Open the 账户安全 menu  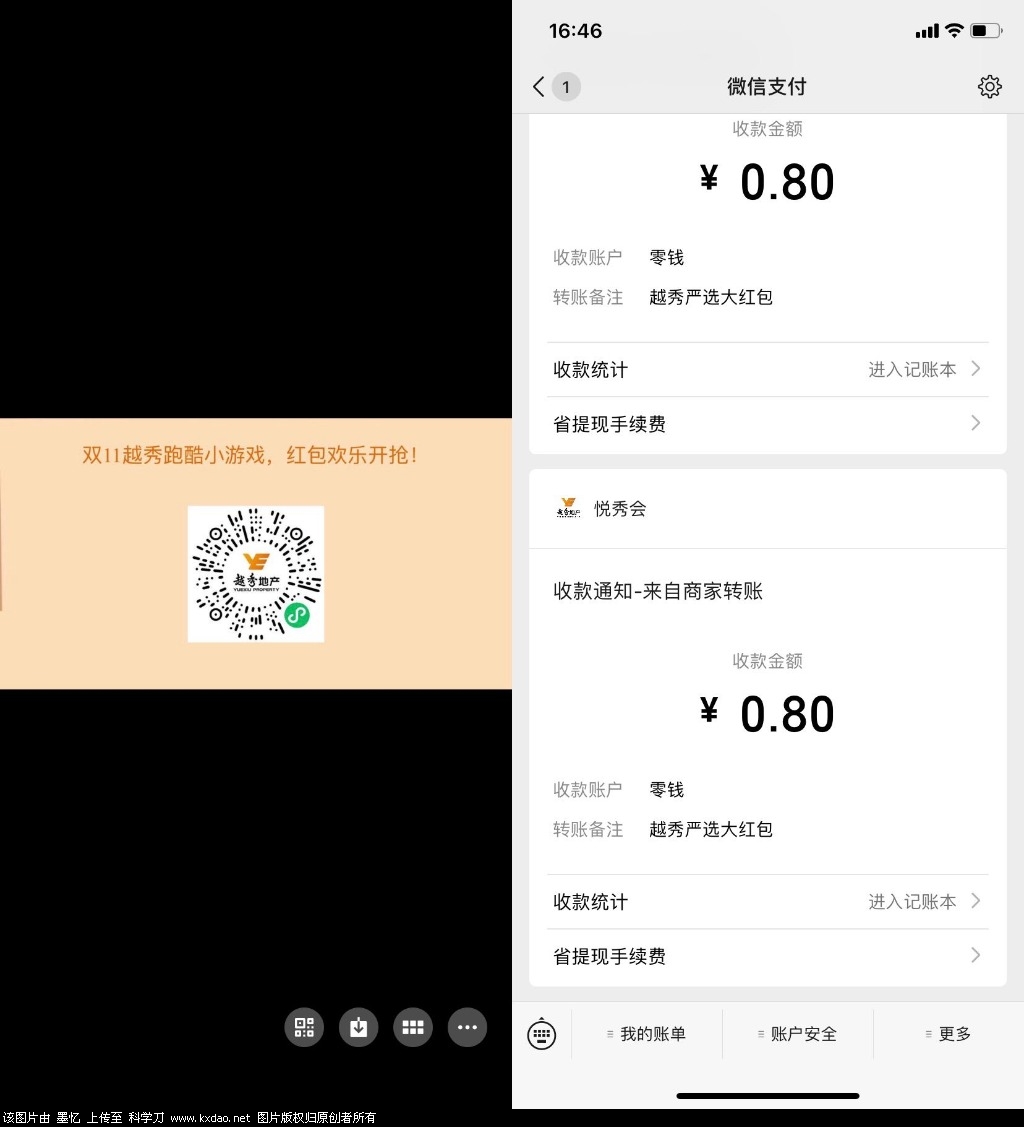(x=798, y=1034)
